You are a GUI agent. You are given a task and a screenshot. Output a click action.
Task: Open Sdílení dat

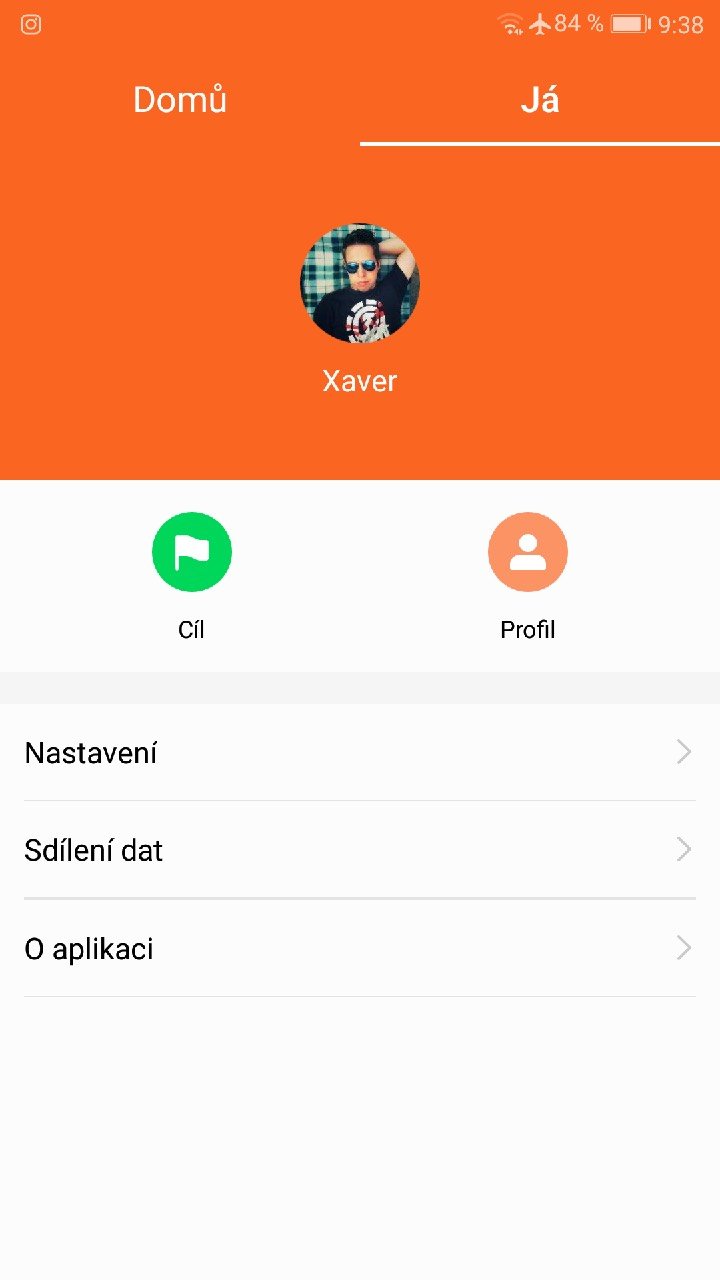pyautogui.click(x=360, y=850)
